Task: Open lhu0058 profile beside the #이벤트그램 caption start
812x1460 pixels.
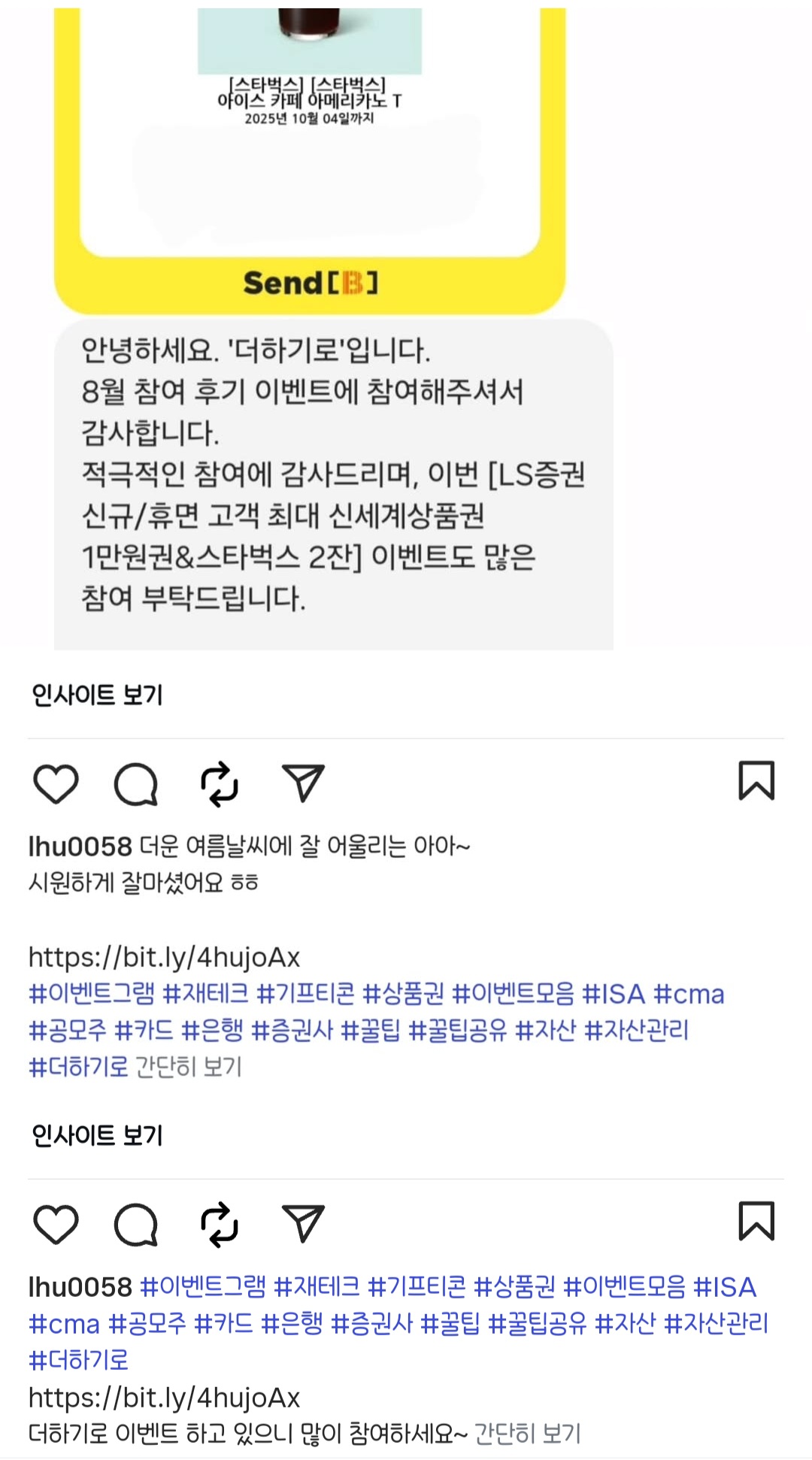Action: tap(80, 1287)
